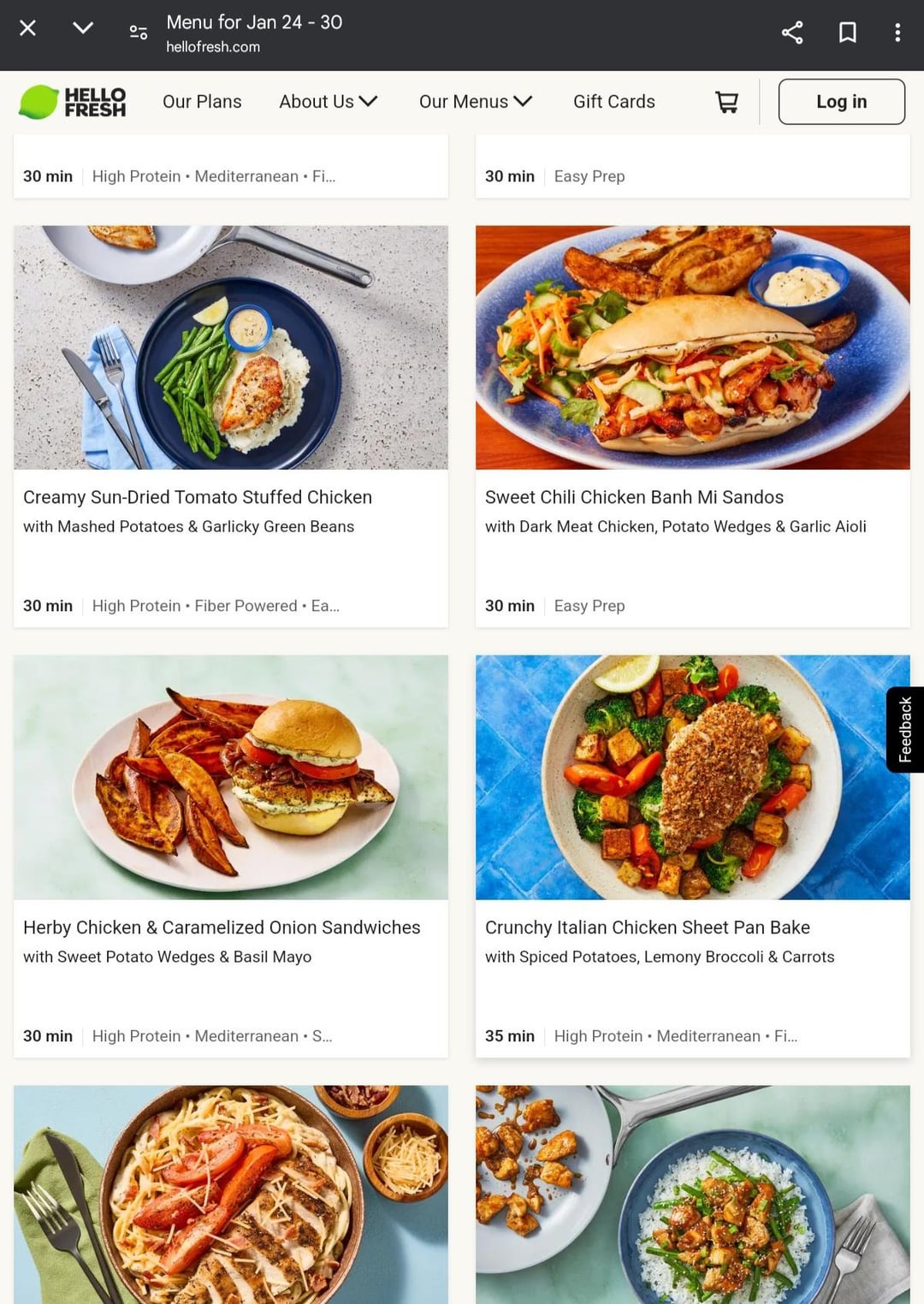Image resolution: width=924 pixels, height=1304 pixels.
Task: Open Sweet Chili Chicken Banh Mi Sandos
Action: coord(634,497)
